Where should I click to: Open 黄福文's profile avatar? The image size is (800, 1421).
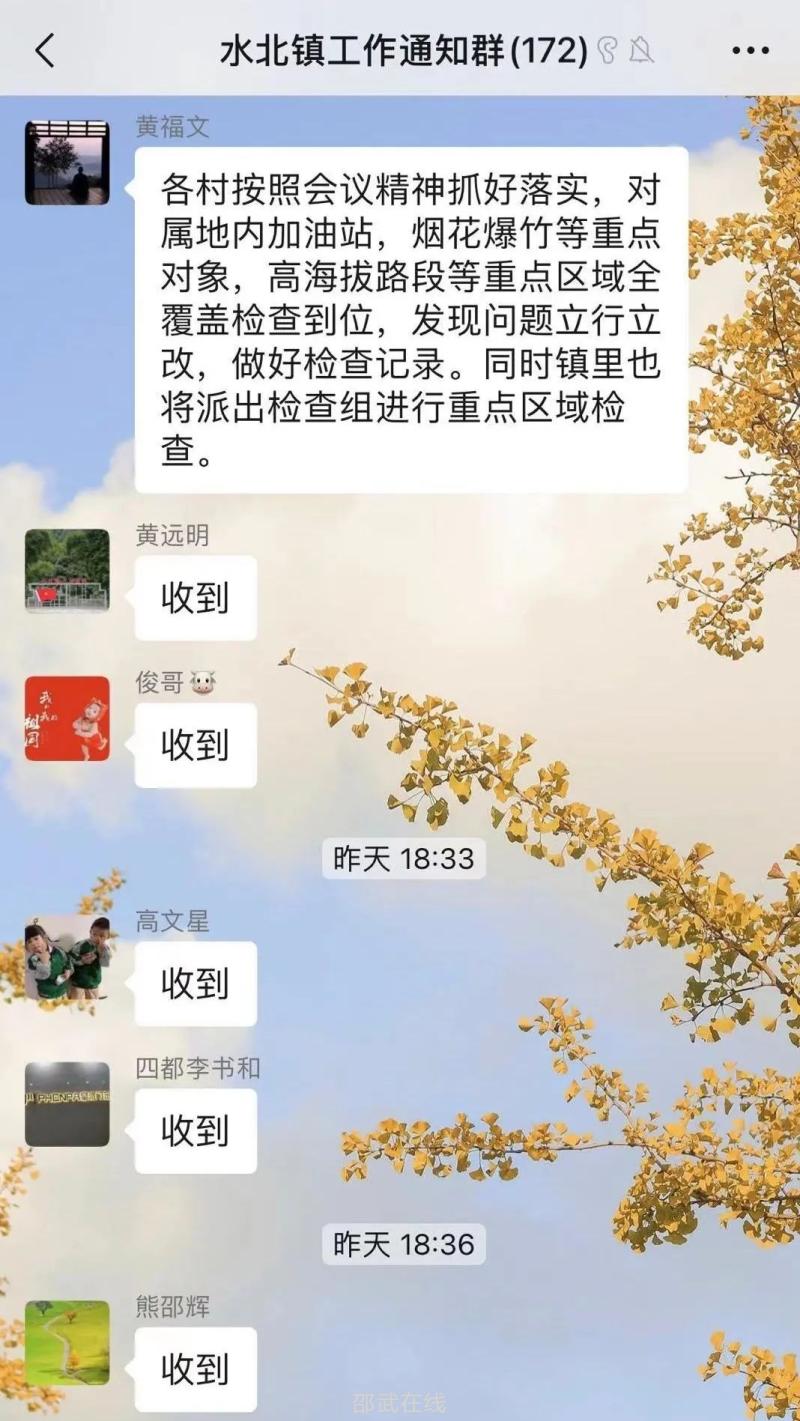click(x=67, y=162)
